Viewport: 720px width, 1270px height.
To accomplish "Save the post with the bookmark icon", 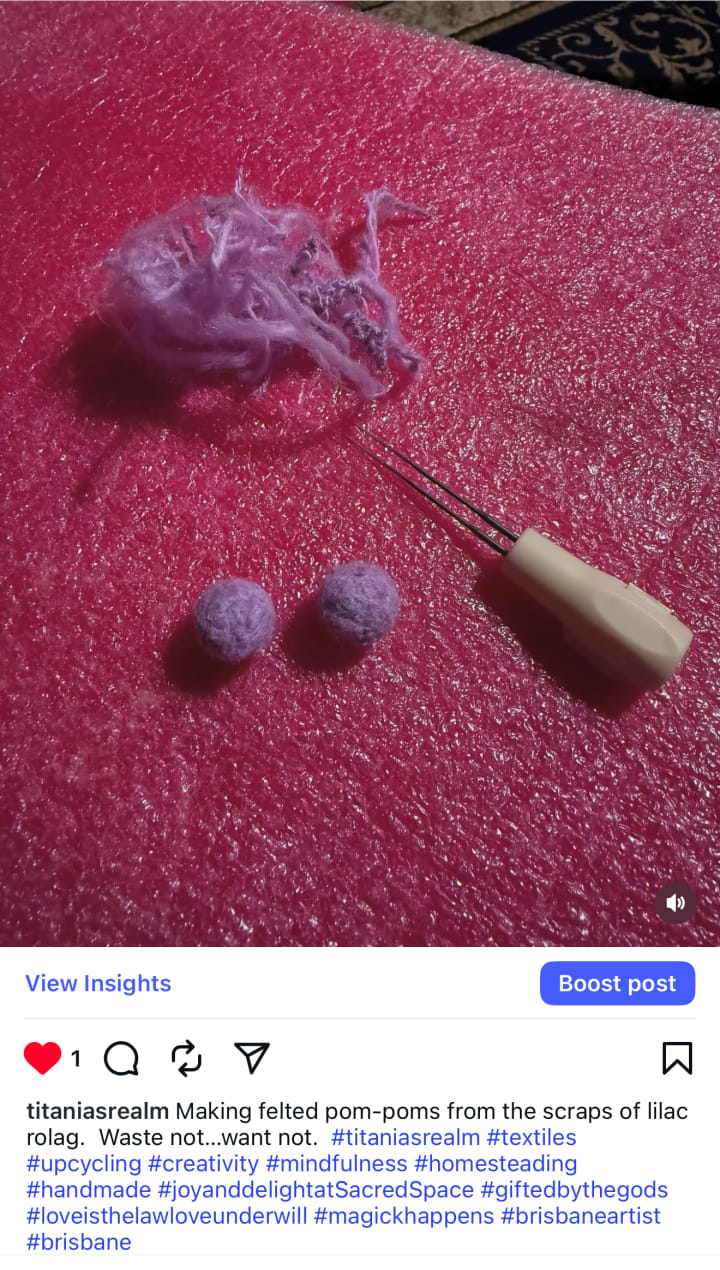I will (x=677, y=1058).
